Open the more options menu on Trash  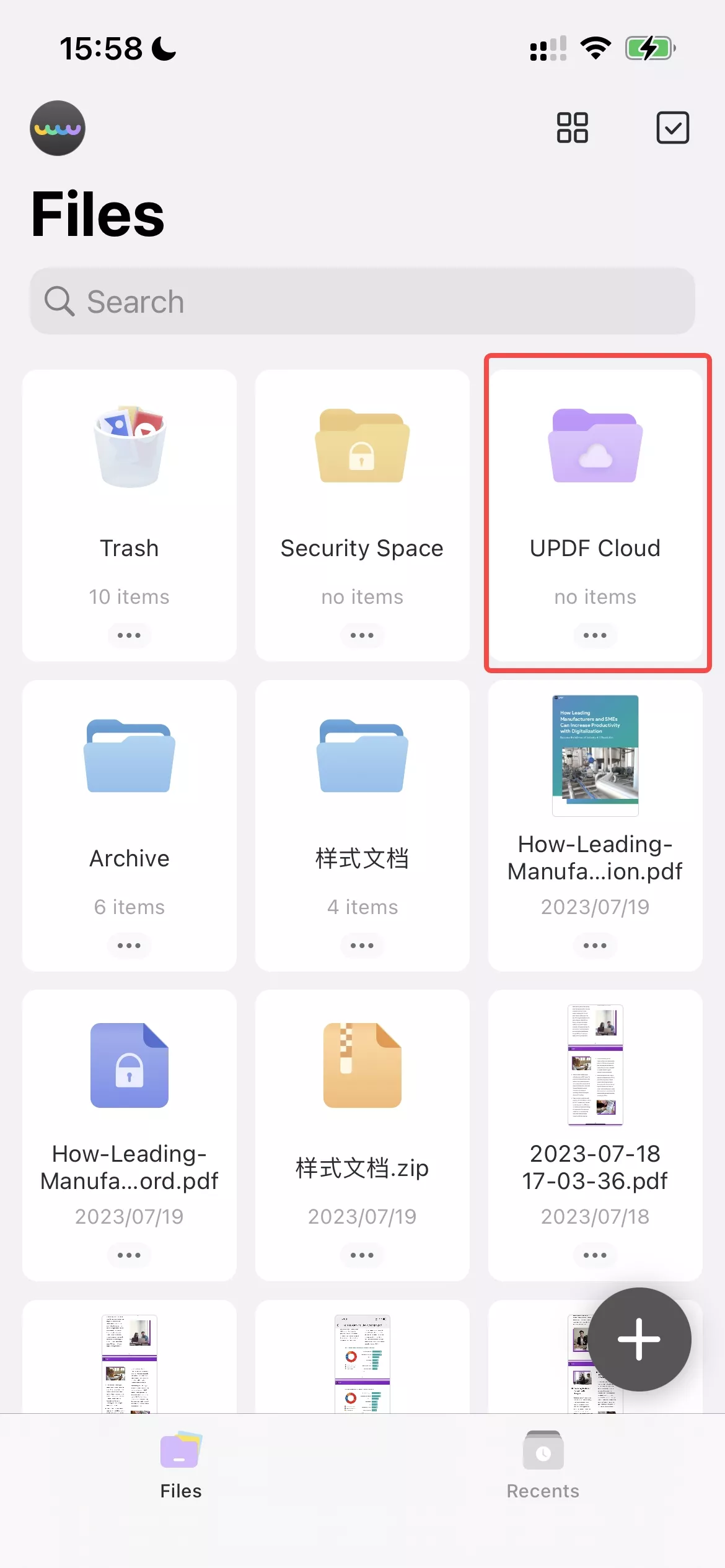coord(129,635)
